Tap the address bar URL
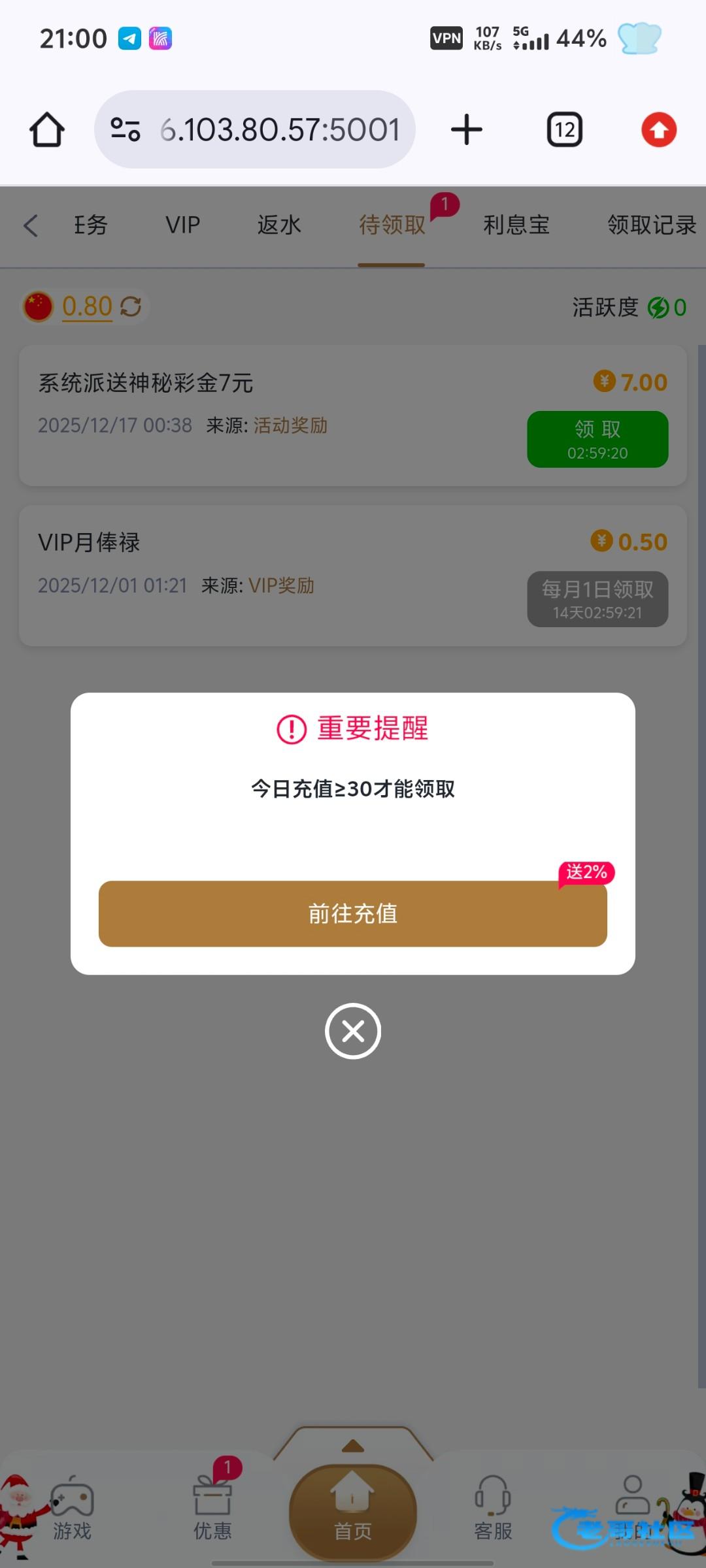 [280, 129]
